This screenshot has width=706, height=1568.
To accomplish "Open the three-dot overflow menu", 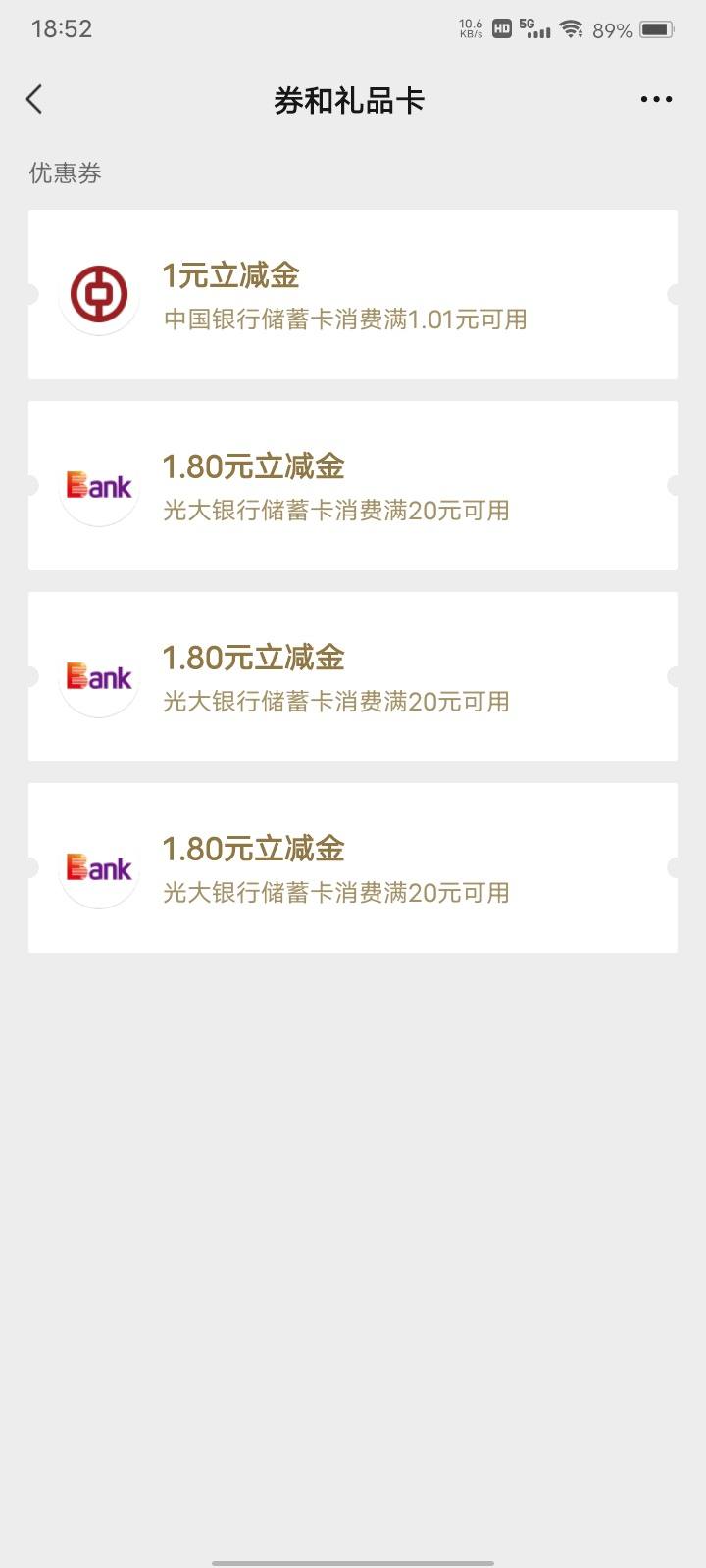I will (656, 99).
